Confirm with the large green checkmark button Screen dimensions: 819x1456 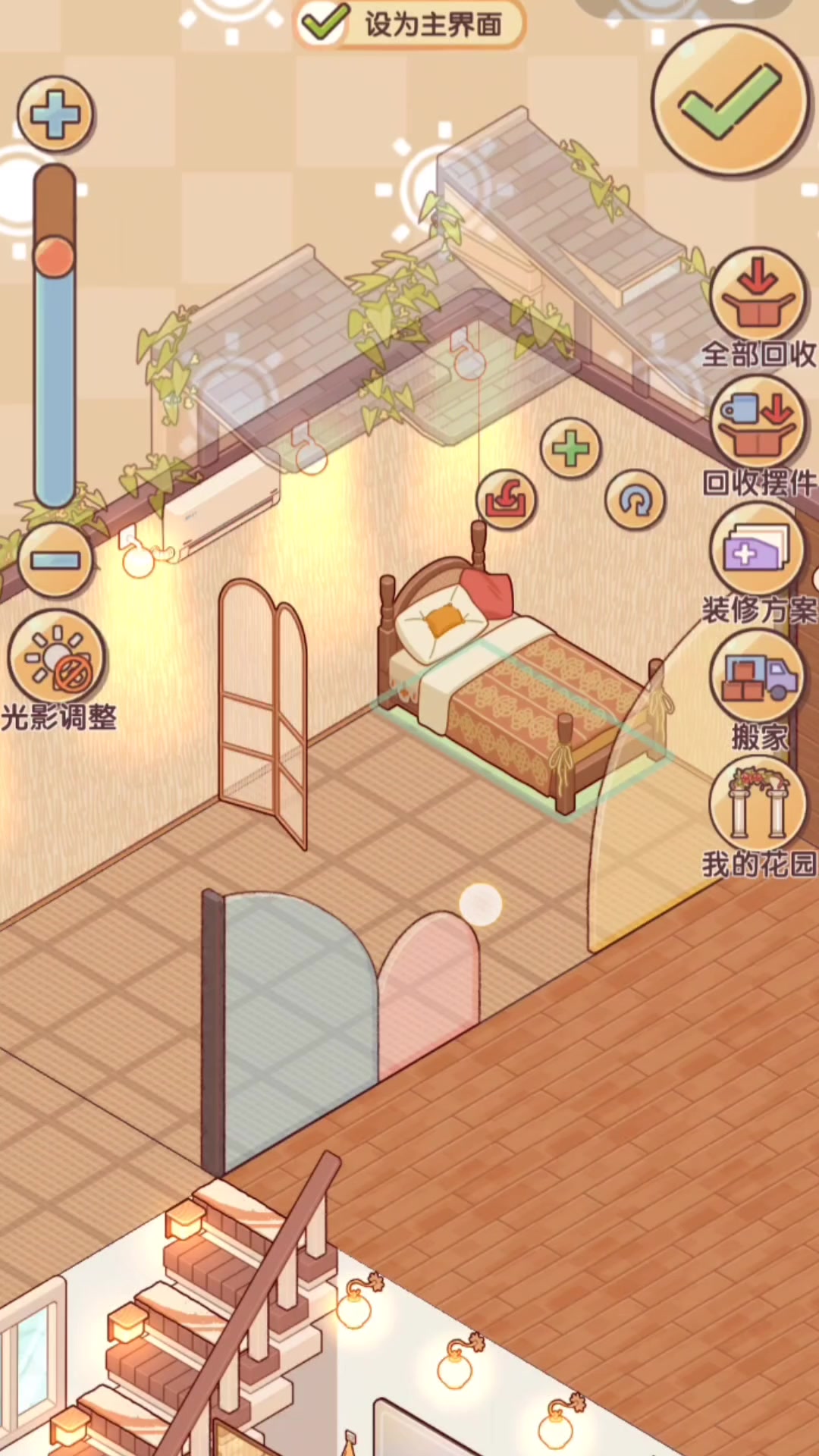(x=730, y=101)
